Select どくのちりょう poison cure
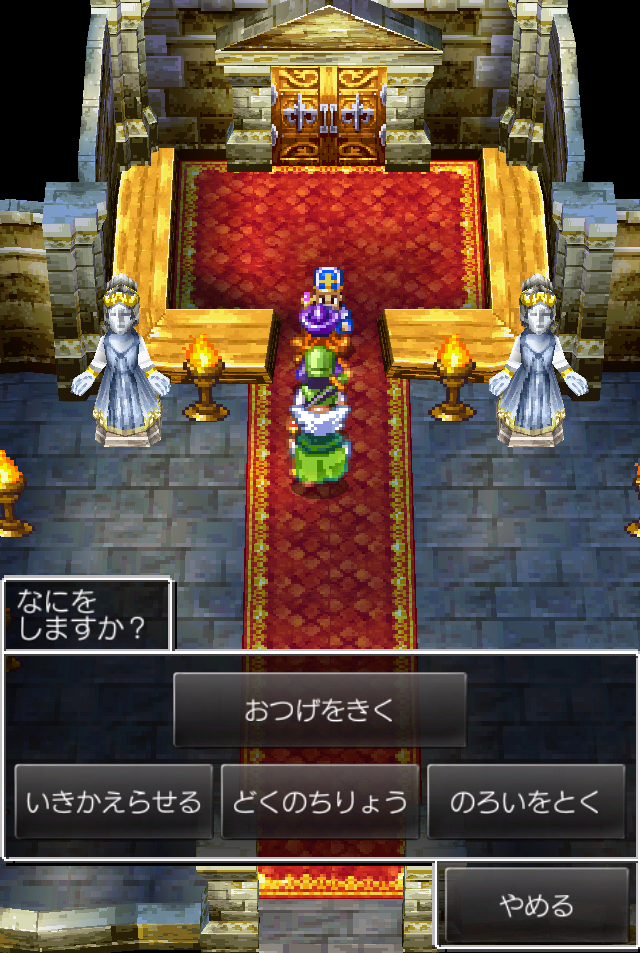This screenshot has height=953, width=640. (x=320, y=801)
